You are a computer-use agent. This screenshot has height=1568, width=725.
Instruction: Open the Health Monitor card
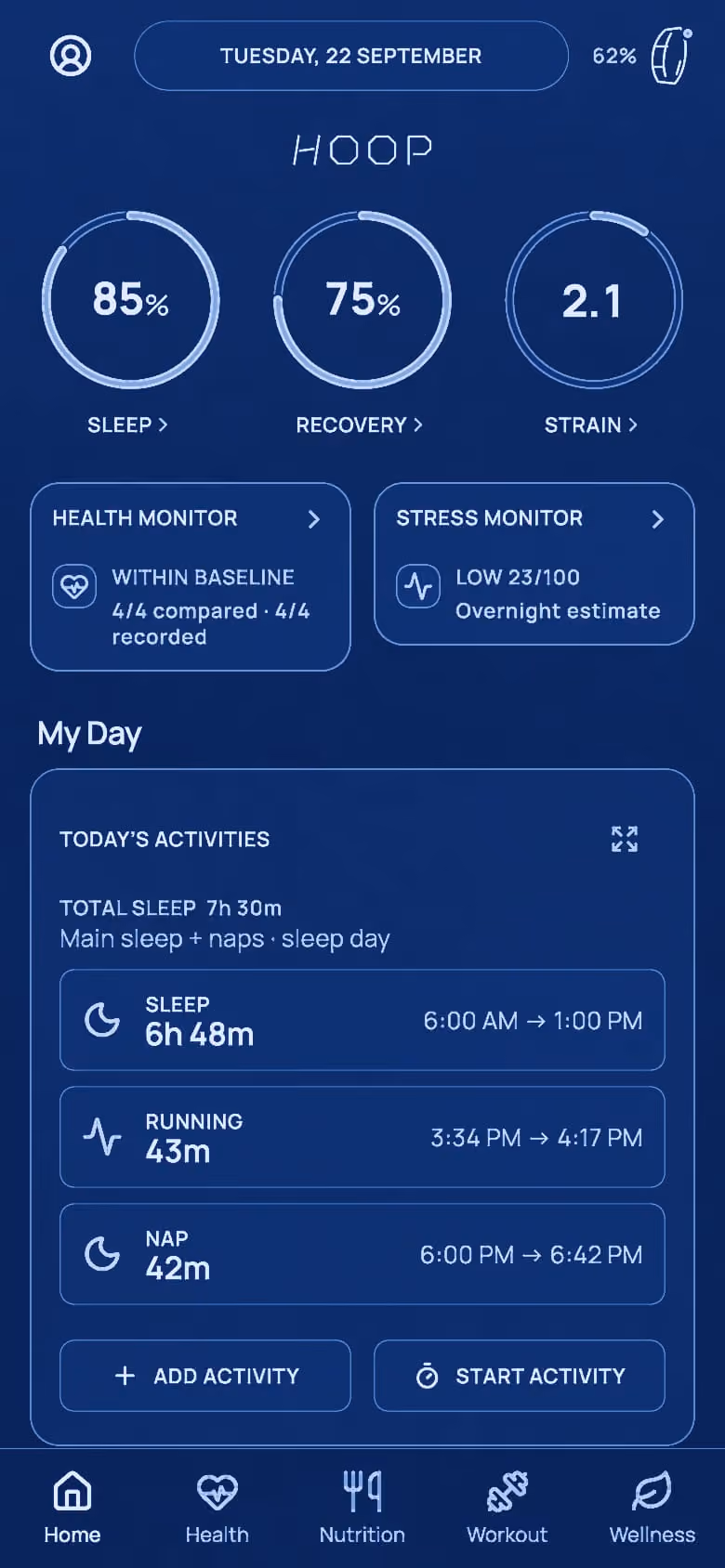(191, 576)
